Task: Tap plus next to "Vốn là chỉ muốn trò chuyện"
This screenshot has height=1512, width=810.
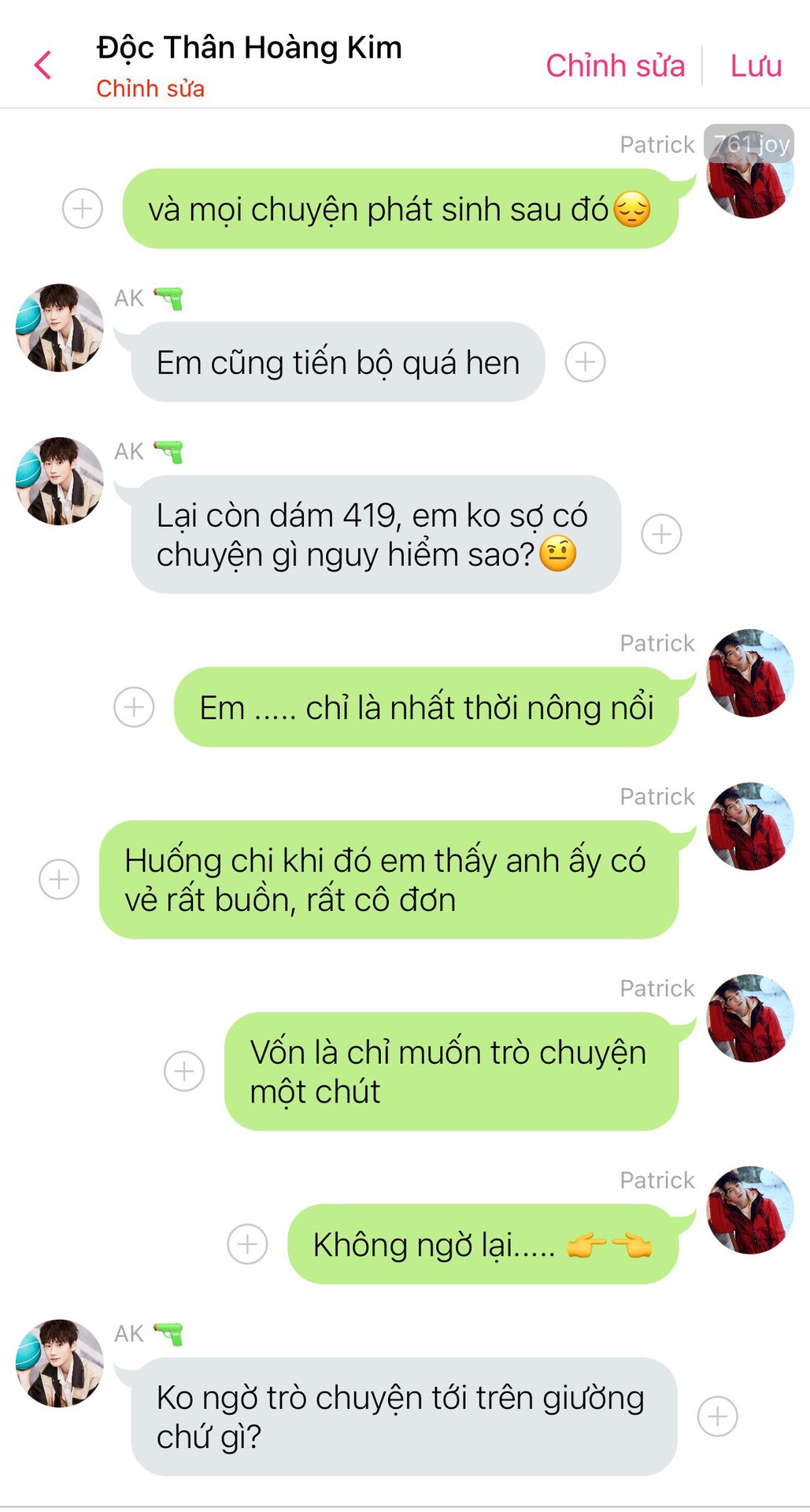Action: pyautogui.click(x=184, y=1071)
